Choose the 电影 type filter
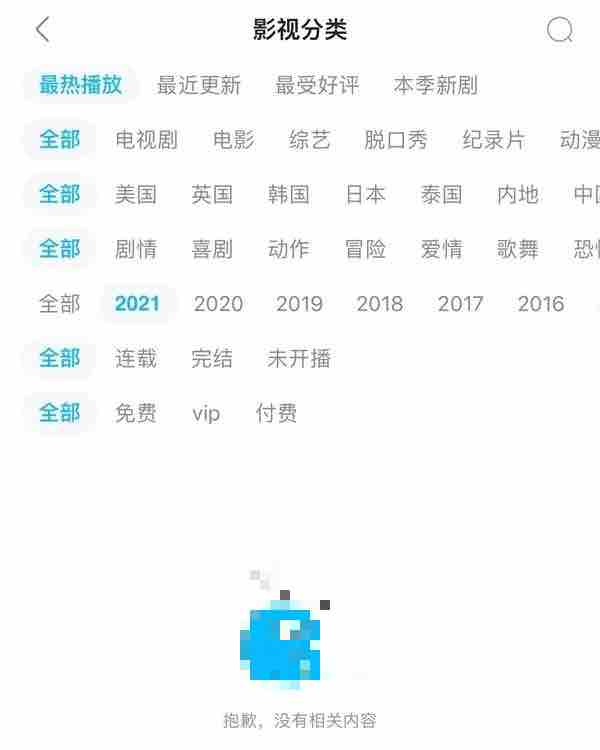Screen dimensions: 600x750 tap(234, 140)
